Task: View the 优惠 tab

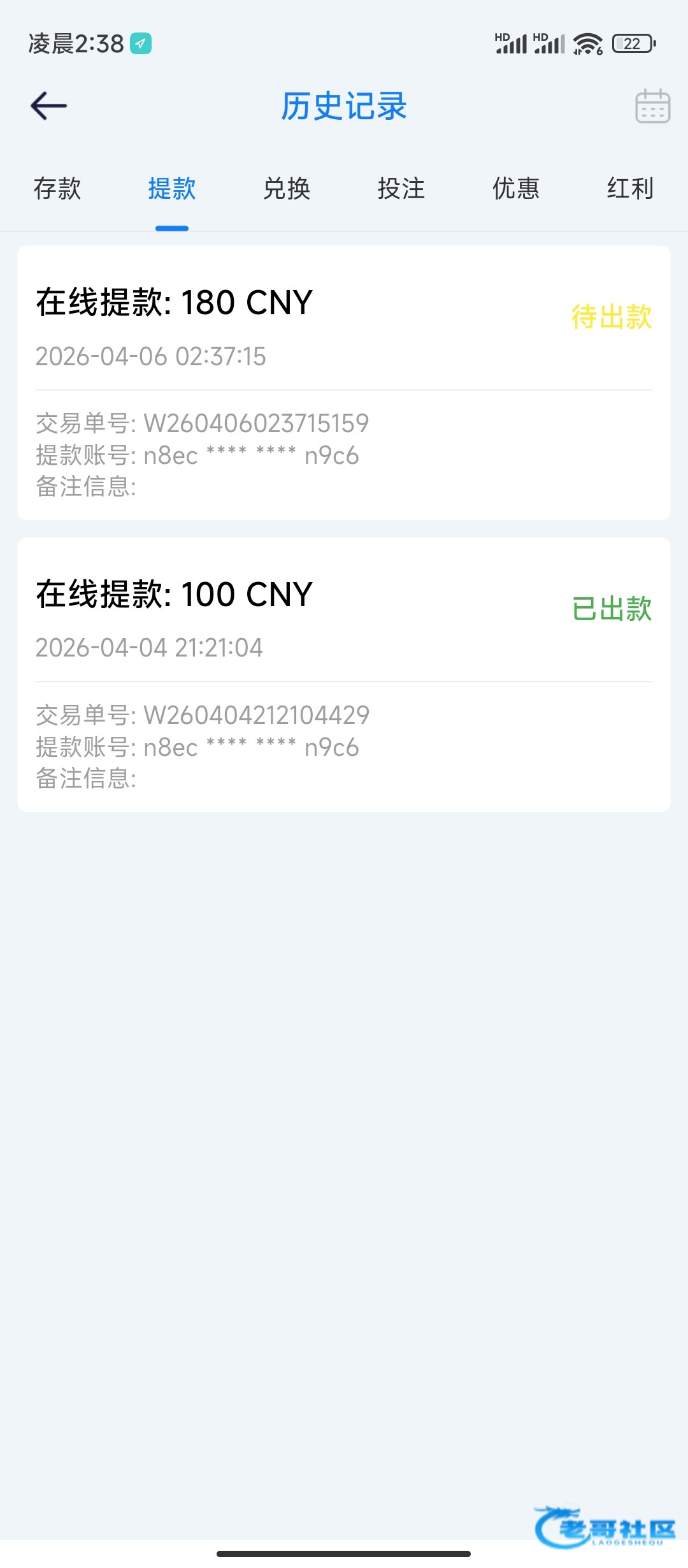Action: point(516,189)
